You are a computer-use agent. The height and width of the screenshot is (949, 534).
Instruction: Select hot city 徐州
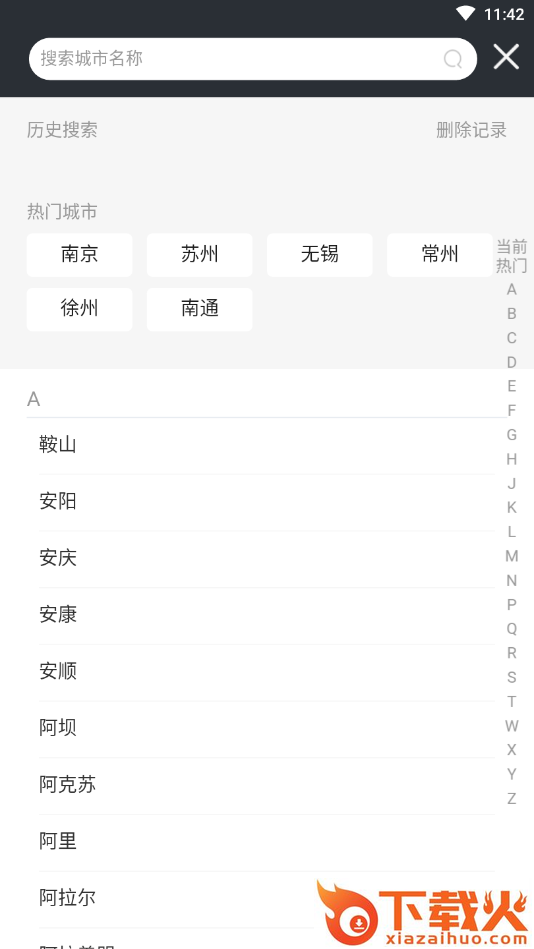coord(79,309)
